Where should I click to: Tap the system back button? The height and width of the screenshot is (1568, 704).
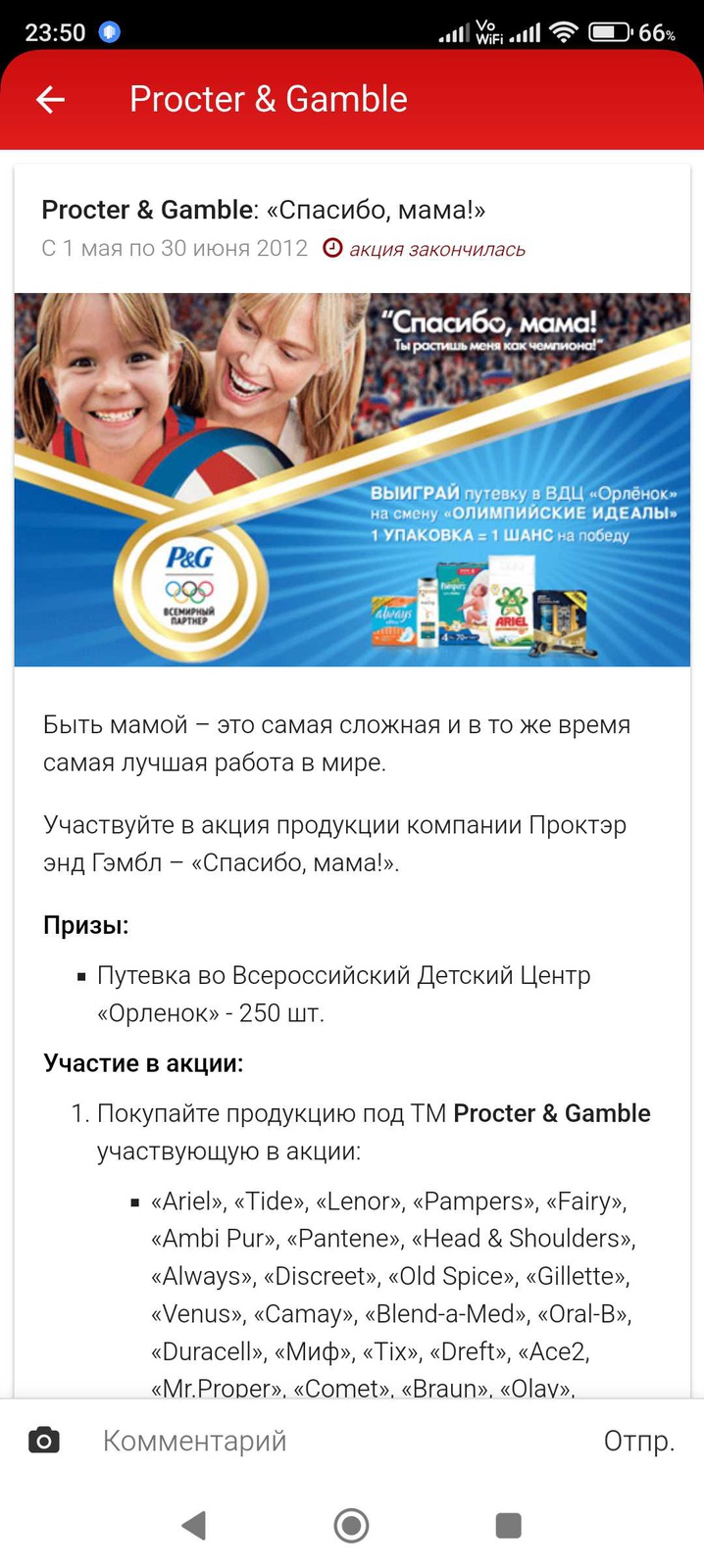194,1525
